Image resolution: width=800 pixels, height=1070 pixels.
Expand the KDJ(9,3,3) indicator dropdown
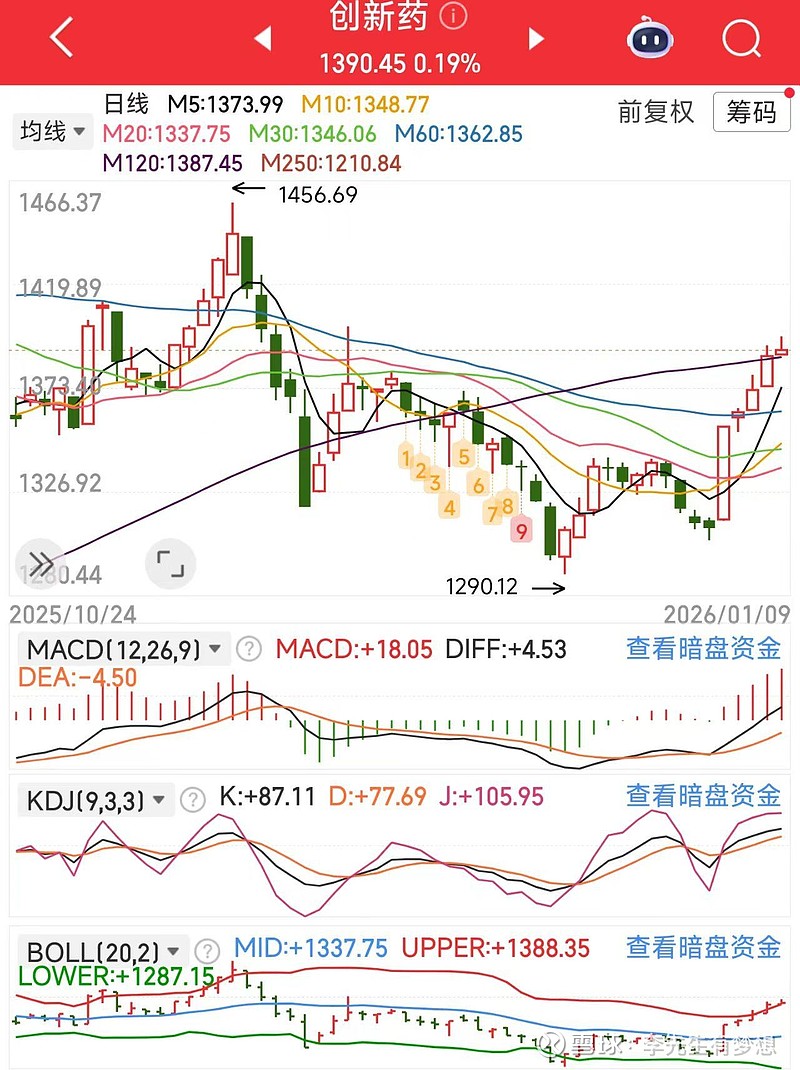tap(95, 798)
